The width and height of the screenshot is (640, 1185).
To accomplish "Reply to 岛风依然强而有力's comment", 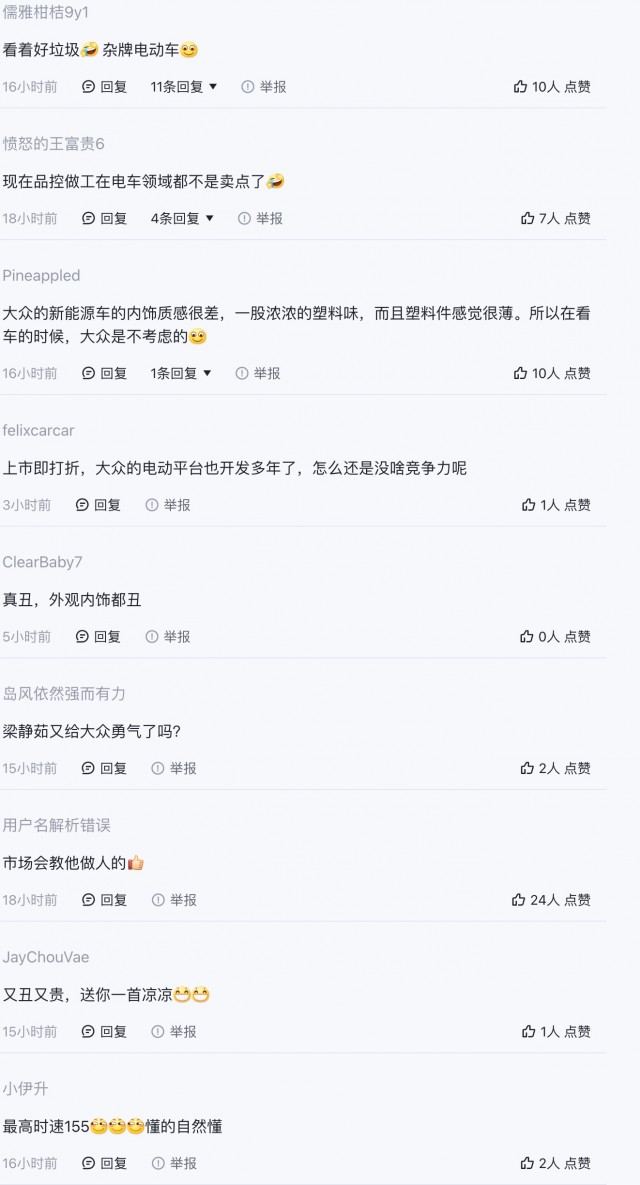I will click(104, 769).
